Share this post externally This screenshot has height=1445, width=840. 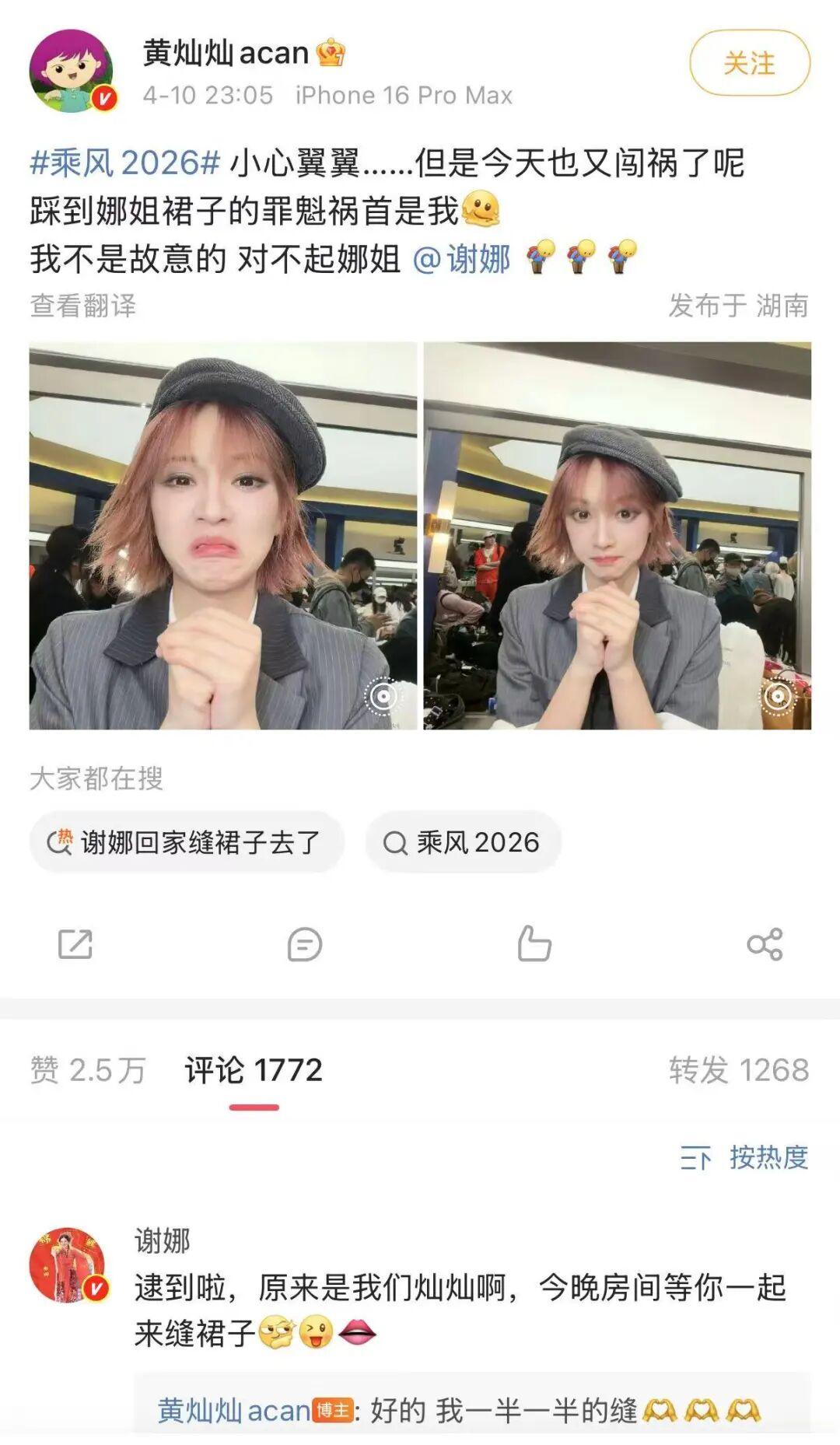(764, 944)
